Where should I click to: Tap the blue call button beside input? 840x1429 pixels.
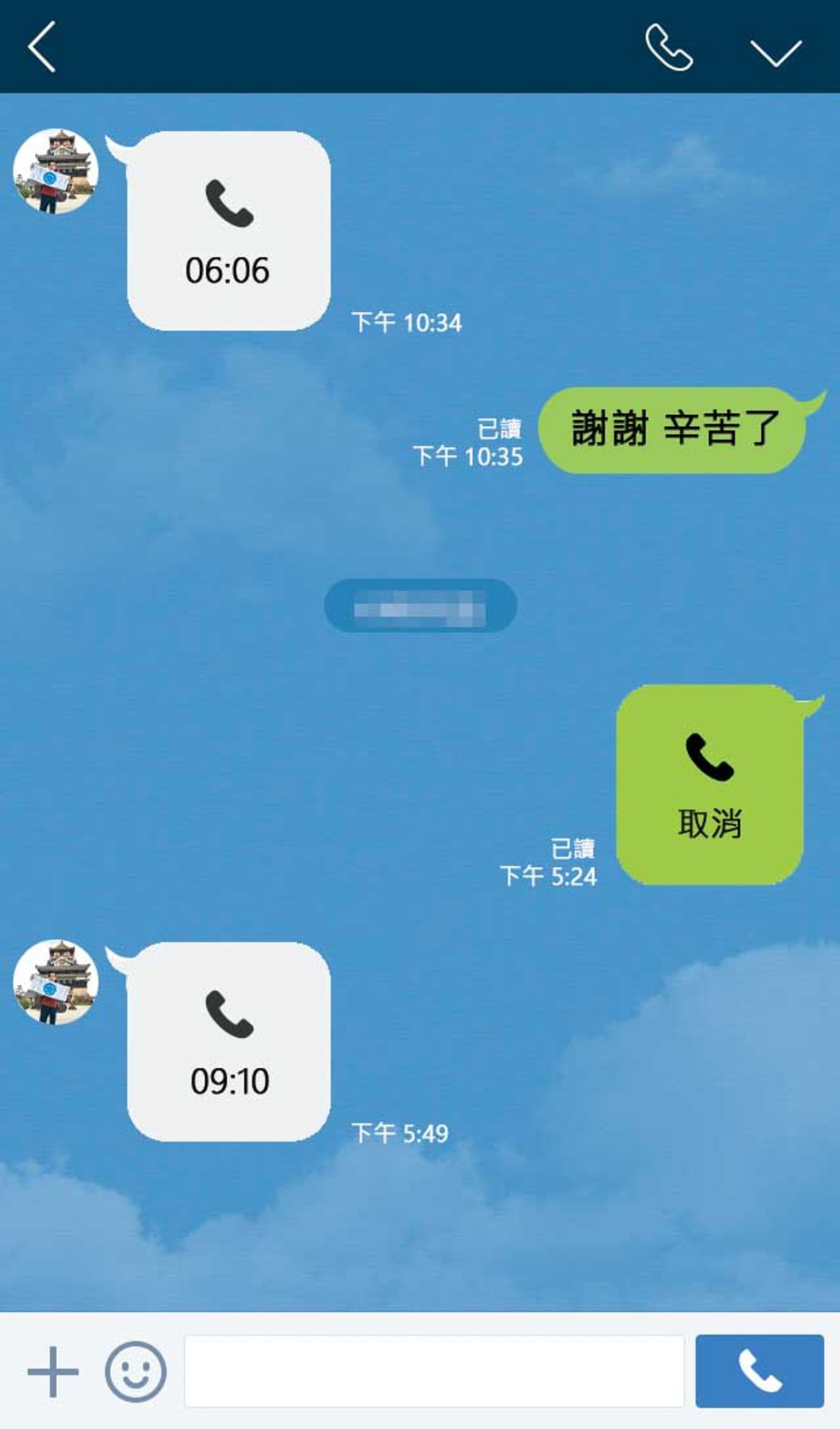pos(760,1371)
